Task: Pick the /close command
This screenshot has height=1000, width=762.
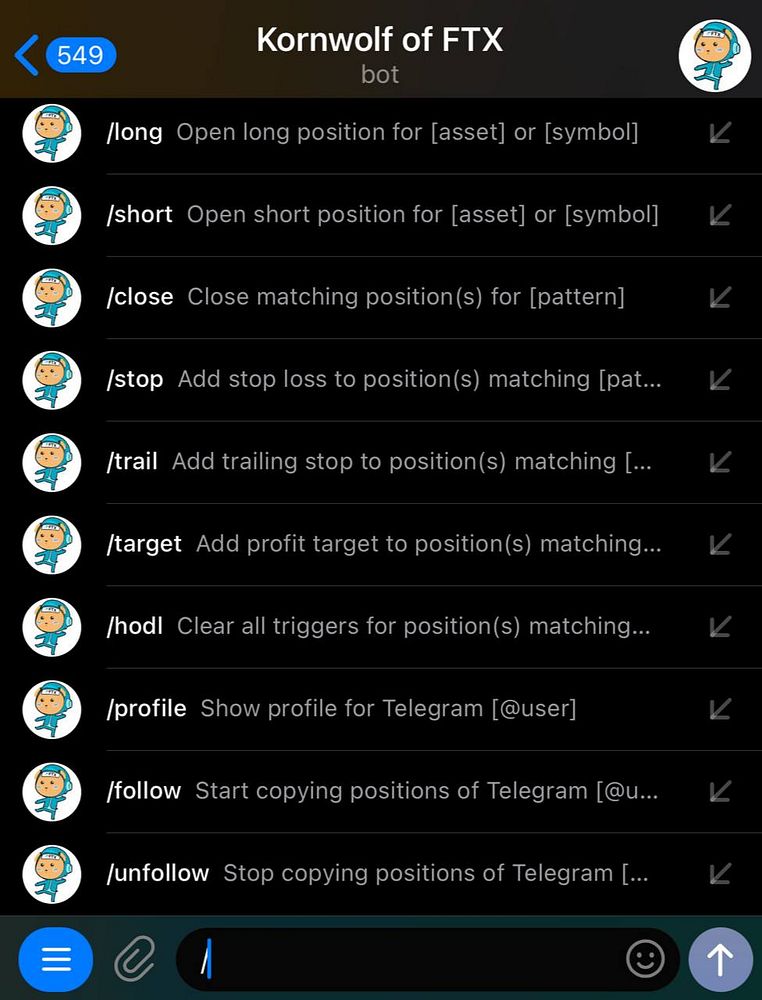Action: 365,297
